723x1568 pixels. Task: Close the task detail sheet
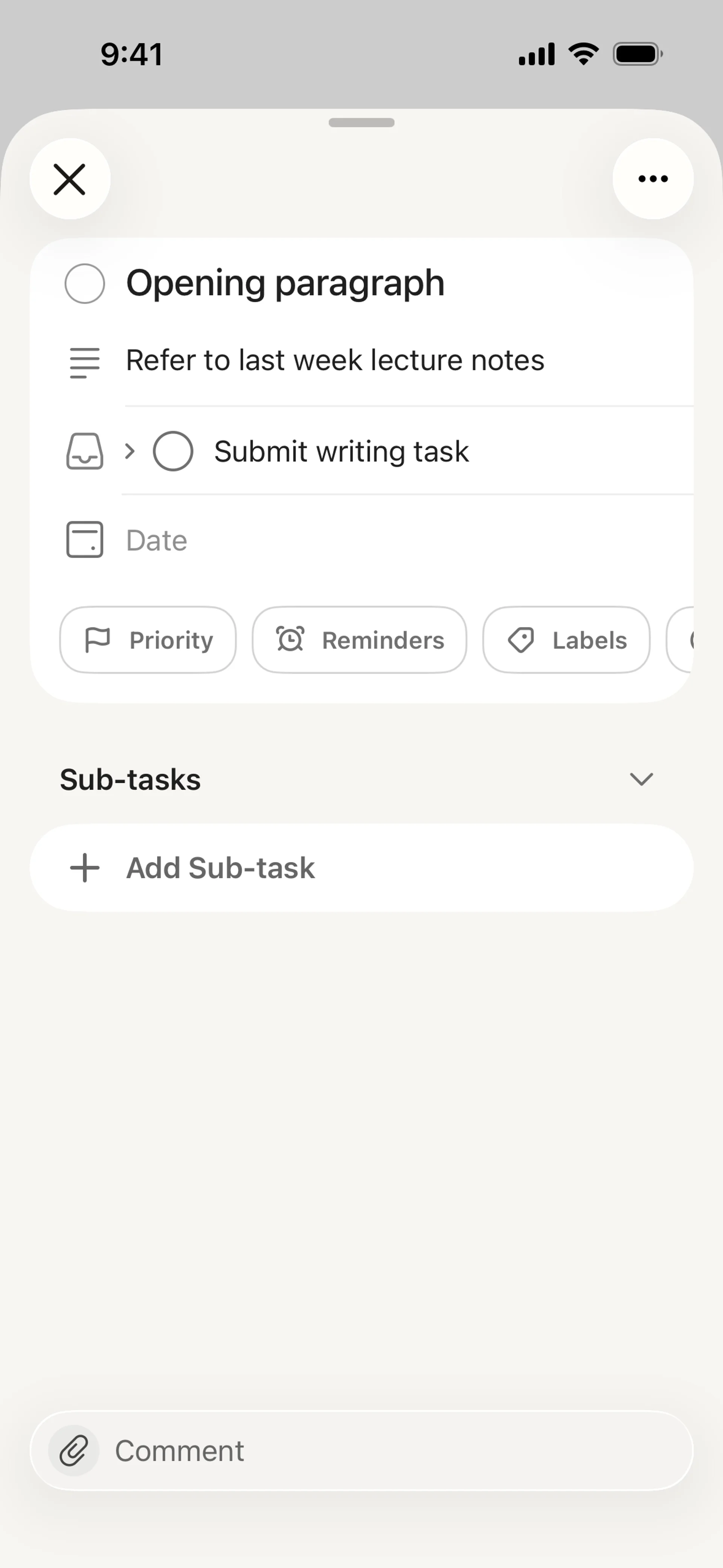tap(70, 179)
